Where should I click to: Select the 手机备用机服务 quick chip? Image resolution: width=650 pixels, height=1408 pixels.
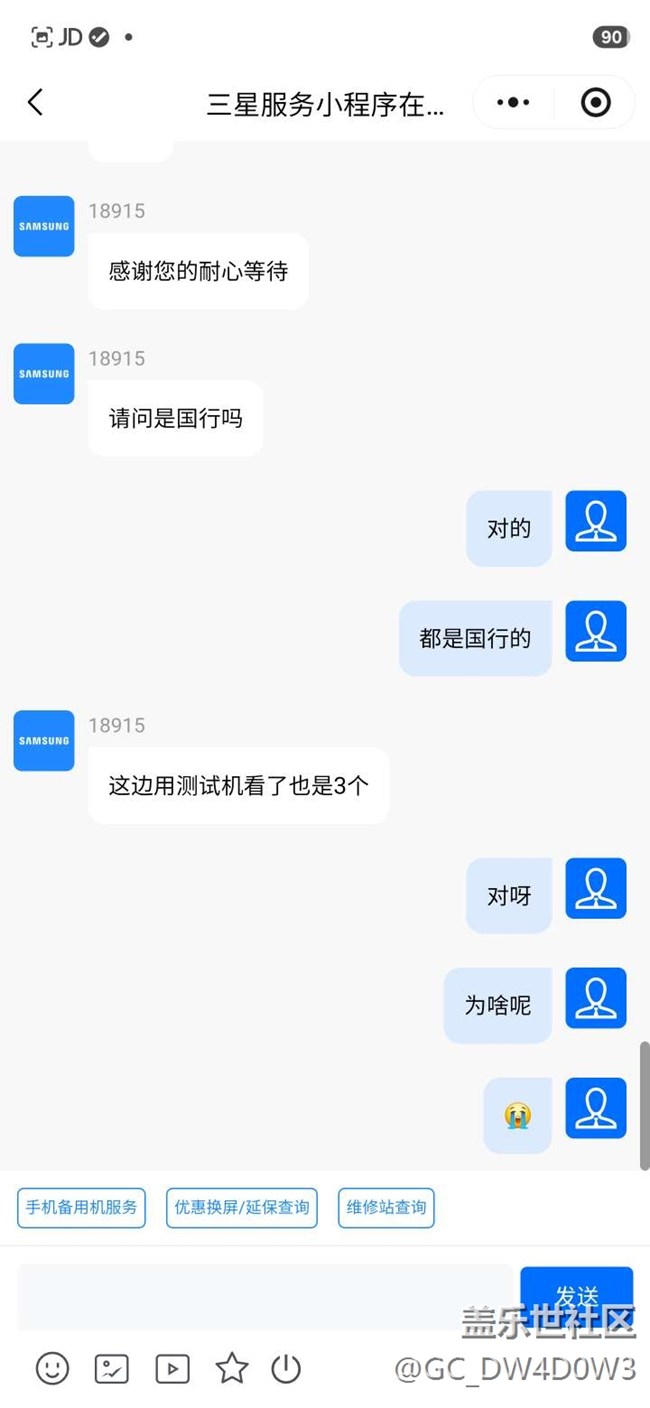coord(81,1207)
